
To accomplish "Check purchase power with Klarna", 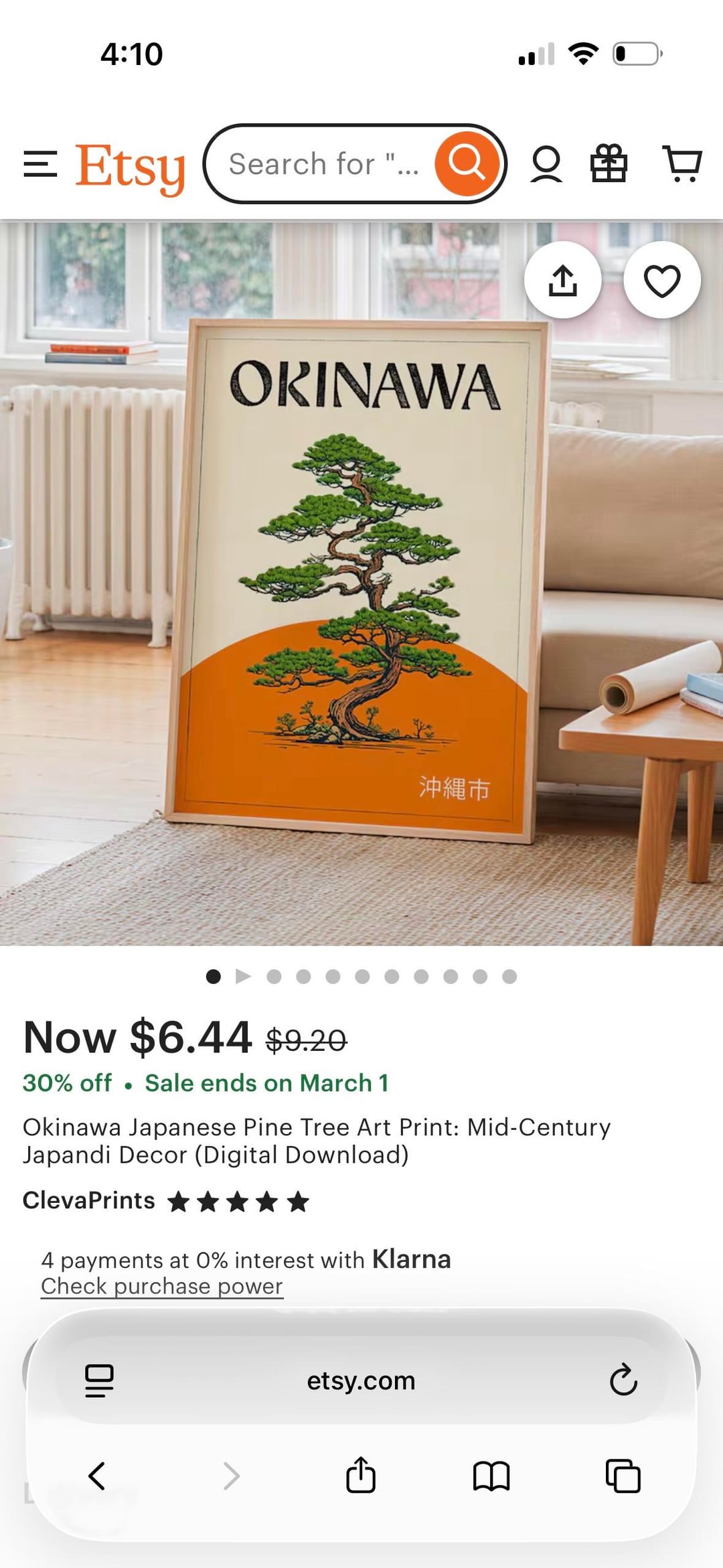I will tap(162, 1286).
